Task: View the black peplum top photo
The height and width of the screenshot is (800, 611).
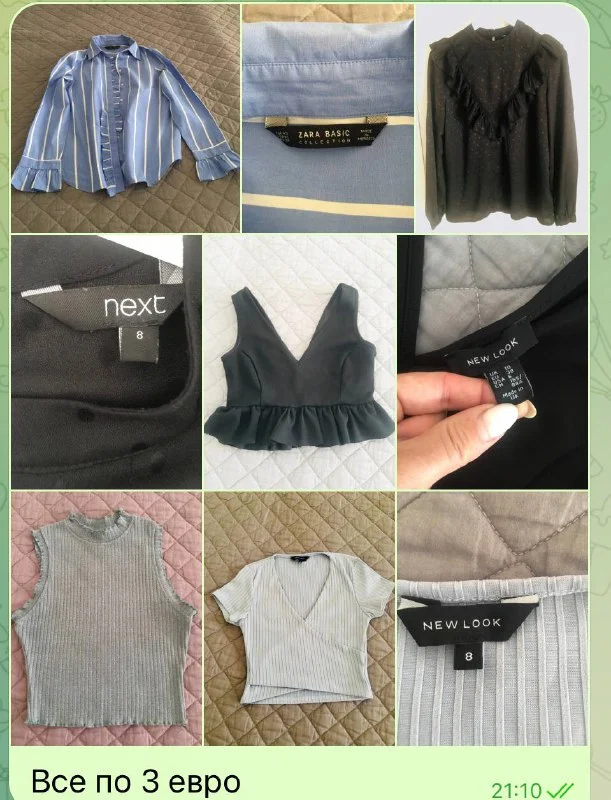Action: point(298,361)
